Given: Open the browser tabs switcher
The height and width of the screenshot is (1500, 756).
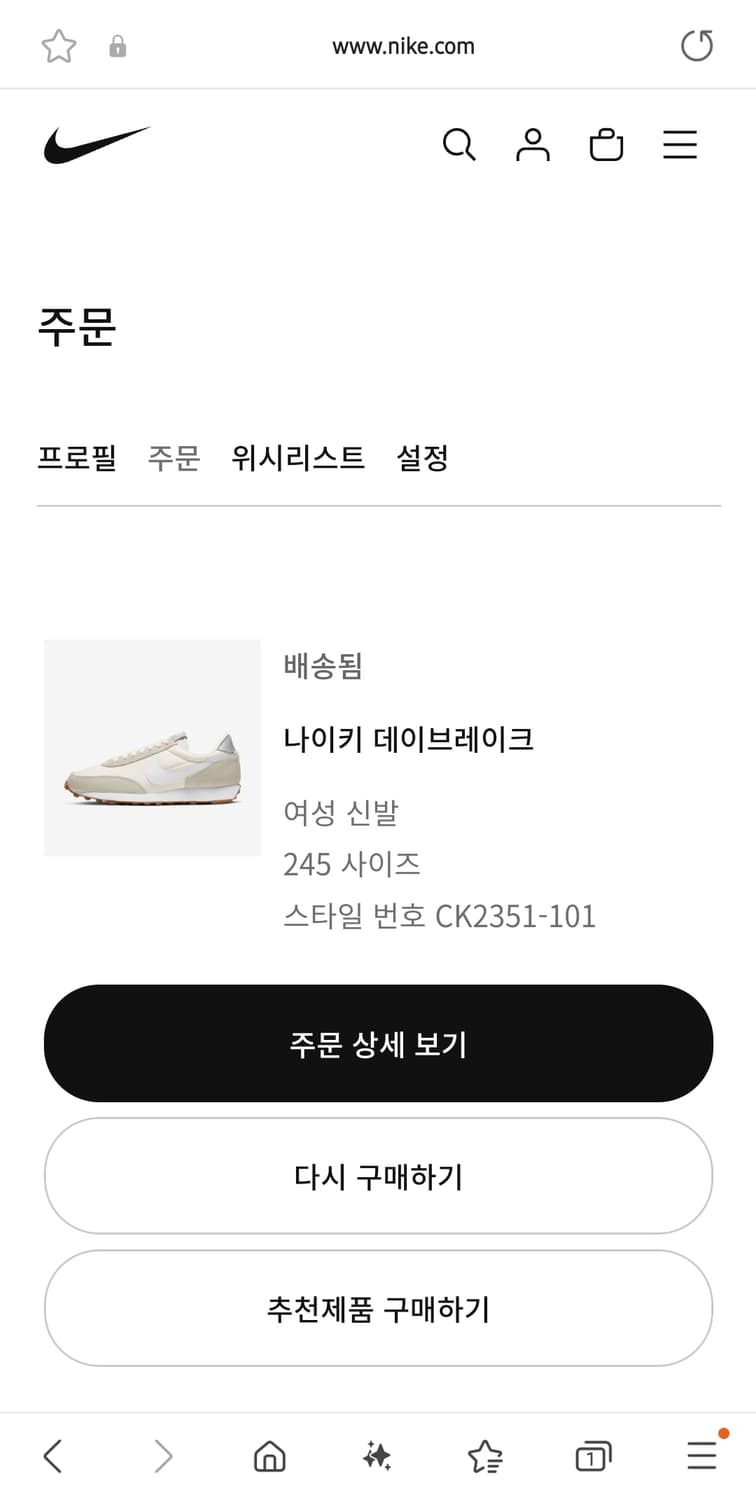Looking at the screenshot, I should click(592, 1456).
